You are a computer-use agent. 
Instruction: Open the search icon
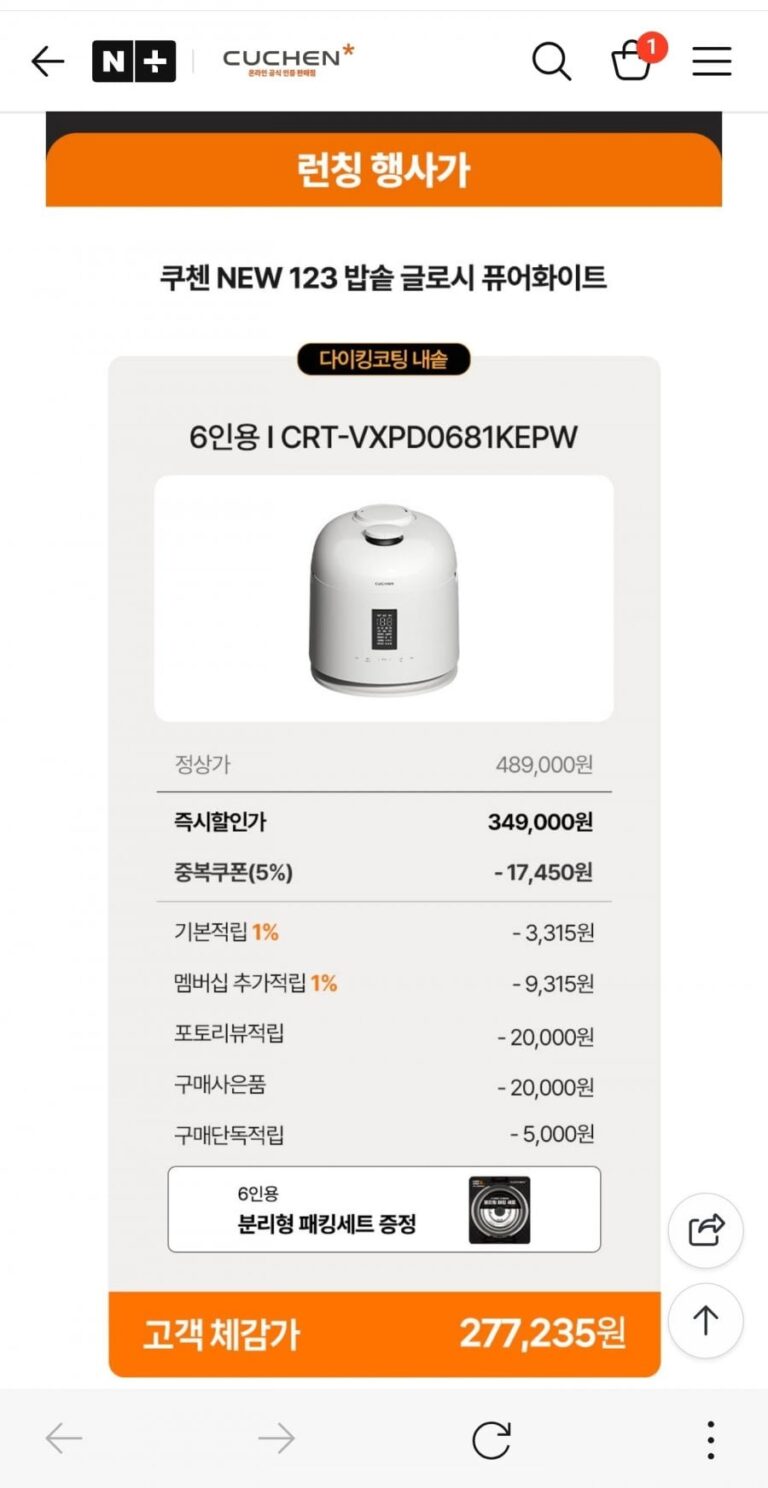[551, 62]
